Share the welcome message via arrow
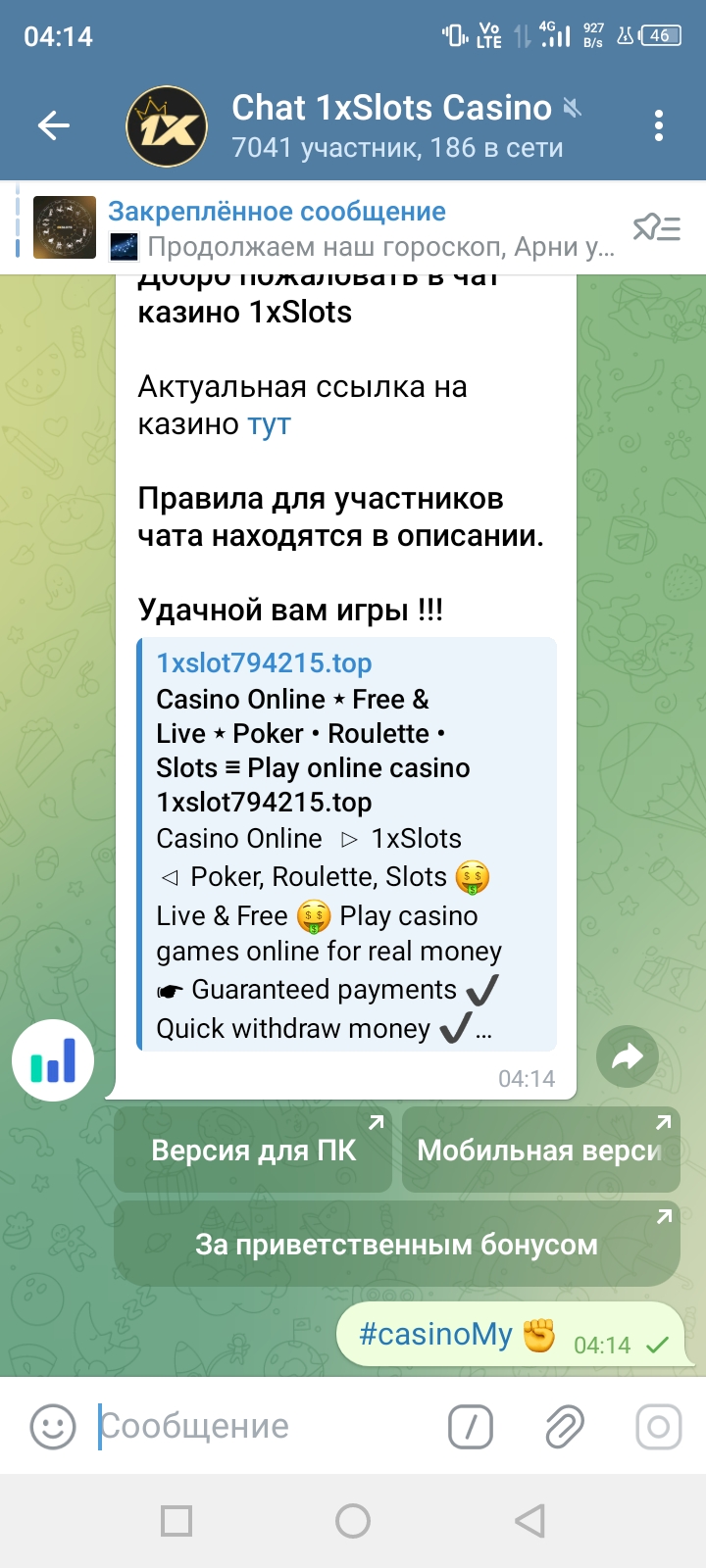The image size is (706, 1568). 627,1055
